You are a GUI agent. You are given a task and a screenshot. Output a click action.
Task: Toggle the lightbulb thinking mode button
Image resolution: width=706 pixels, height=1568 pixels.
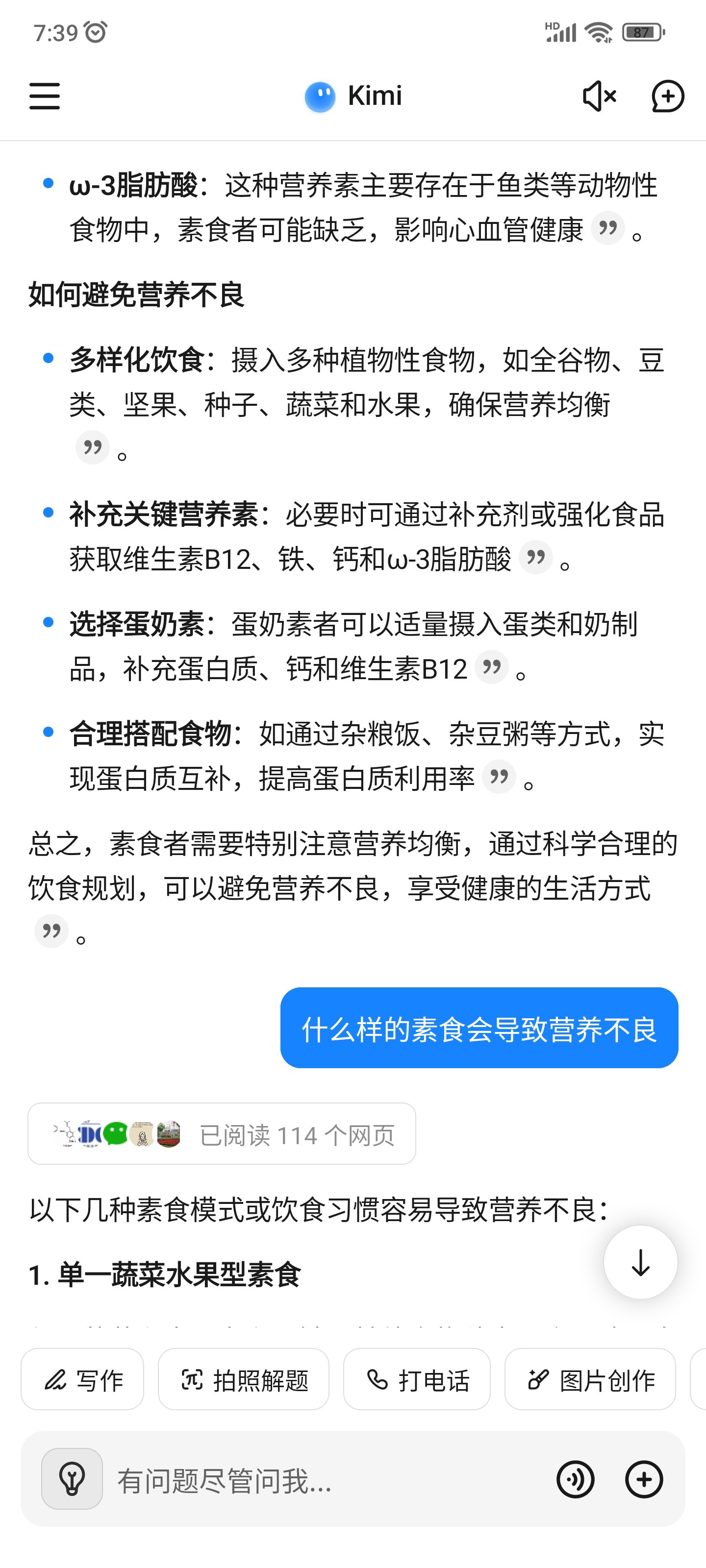72,1479
